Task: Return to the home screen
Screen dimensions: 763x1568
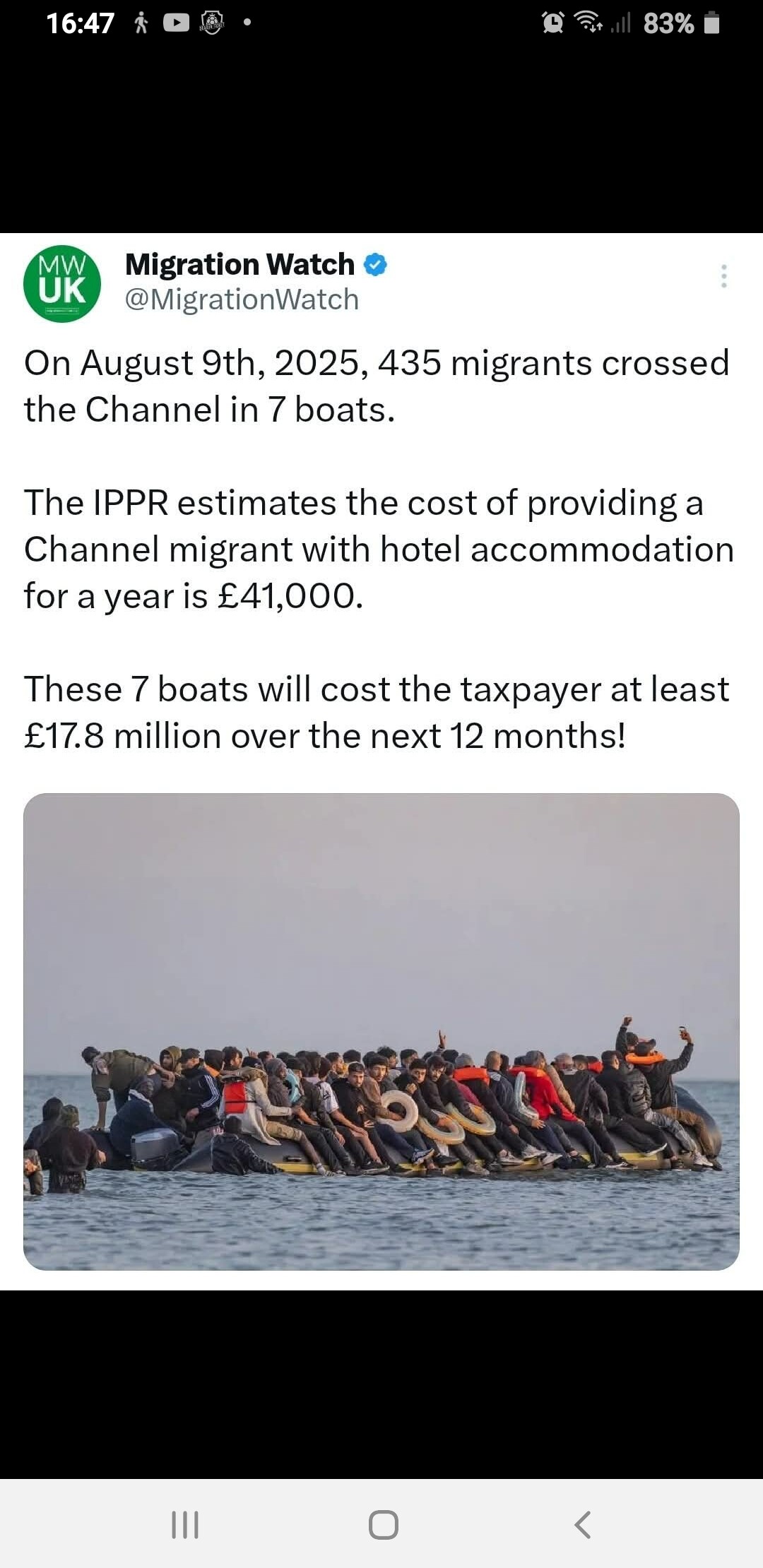Action: click(x=383, y=1524)
